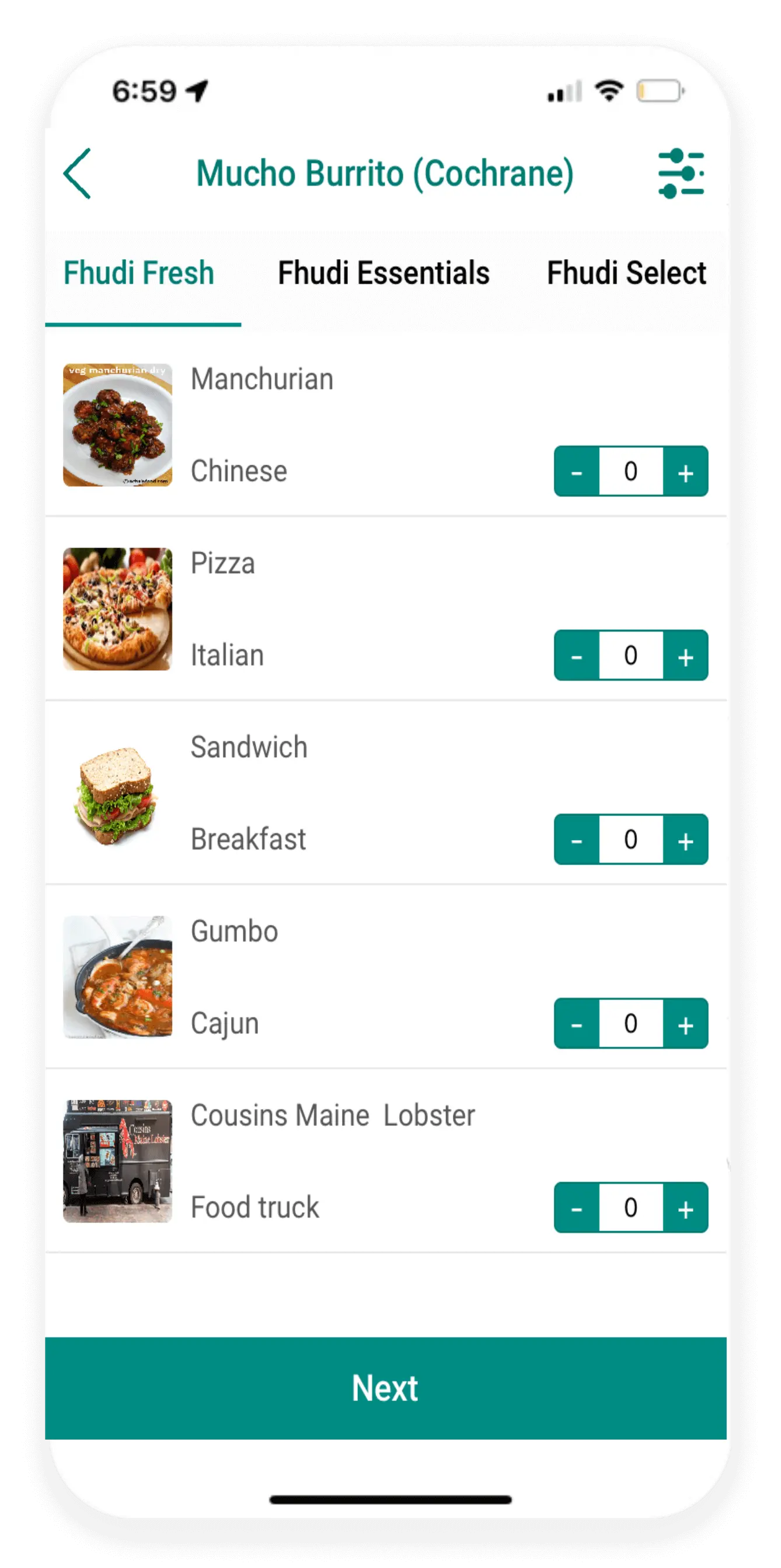This screenshot has width=781, height=1568.
Task: Continue with the Next button
Action: pos(385,1388)
